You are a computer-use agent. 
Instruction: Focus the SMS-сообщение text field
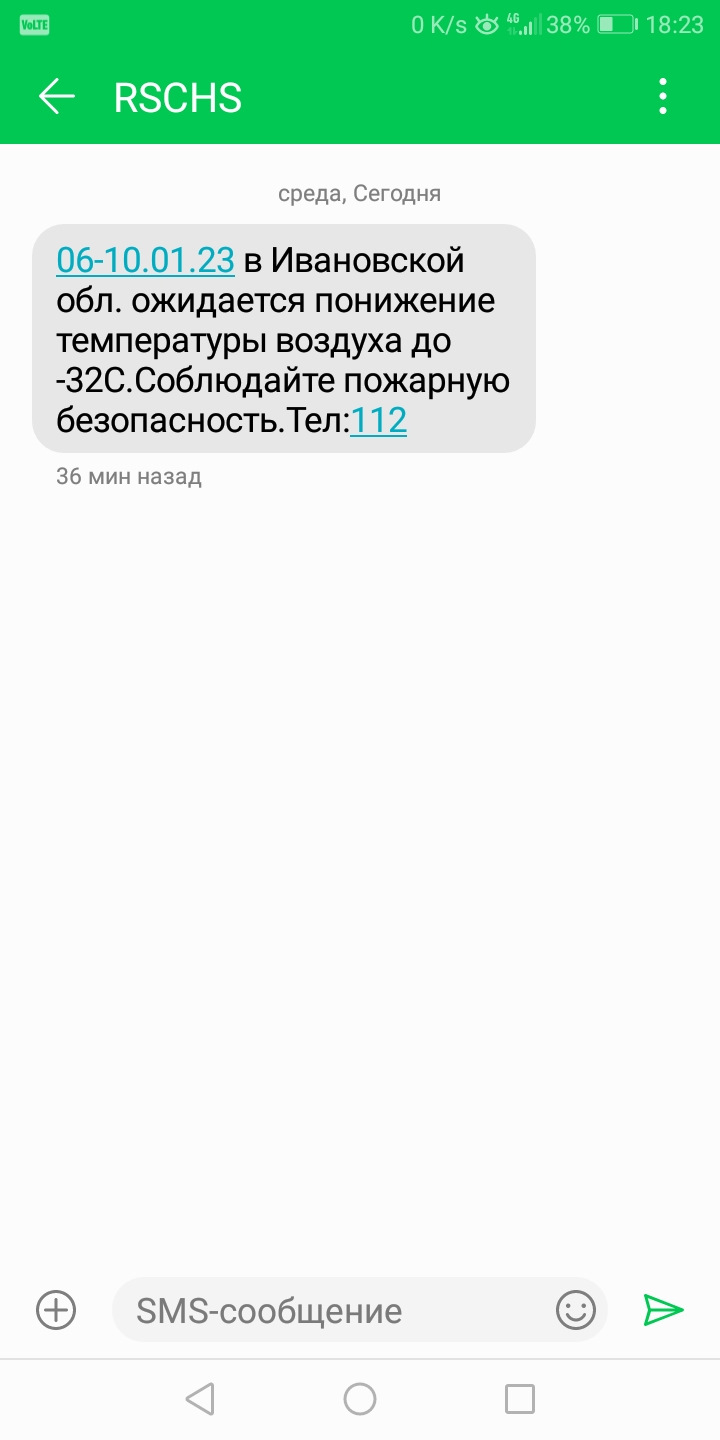[330, 1310]
